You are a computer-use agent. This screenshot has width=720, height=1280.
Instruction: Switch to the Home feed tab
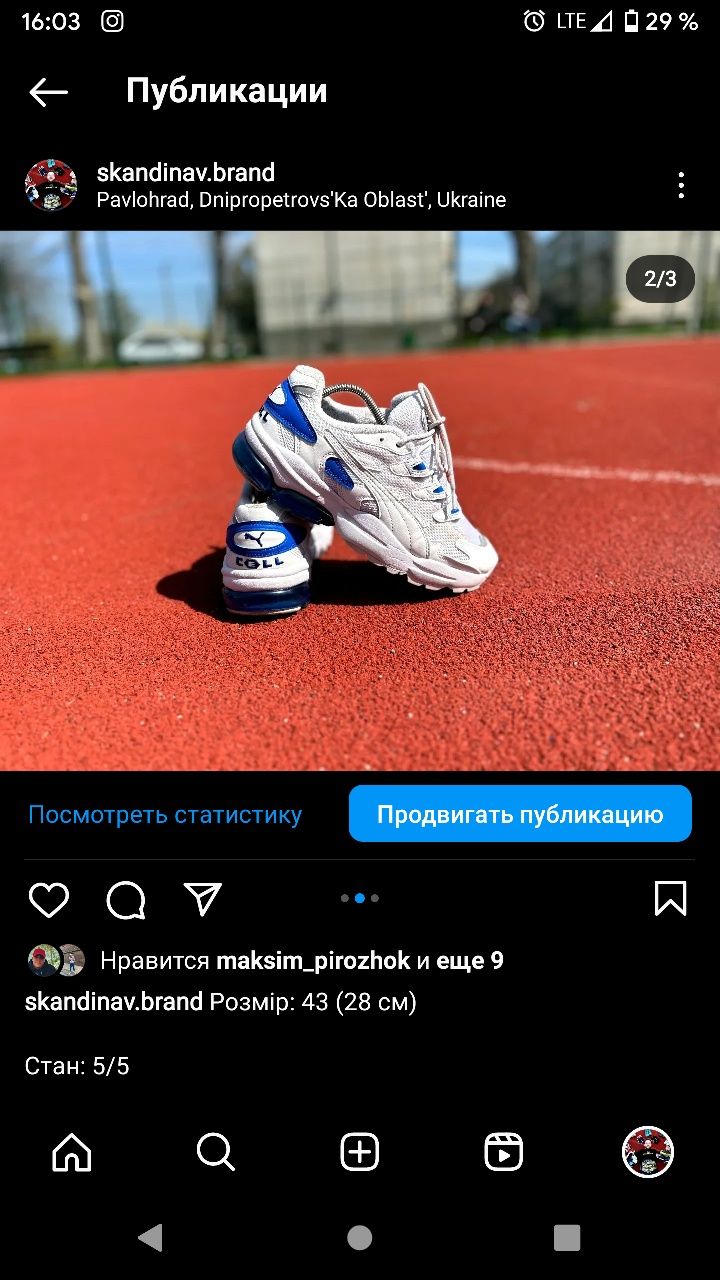[x=72, y=1152]
